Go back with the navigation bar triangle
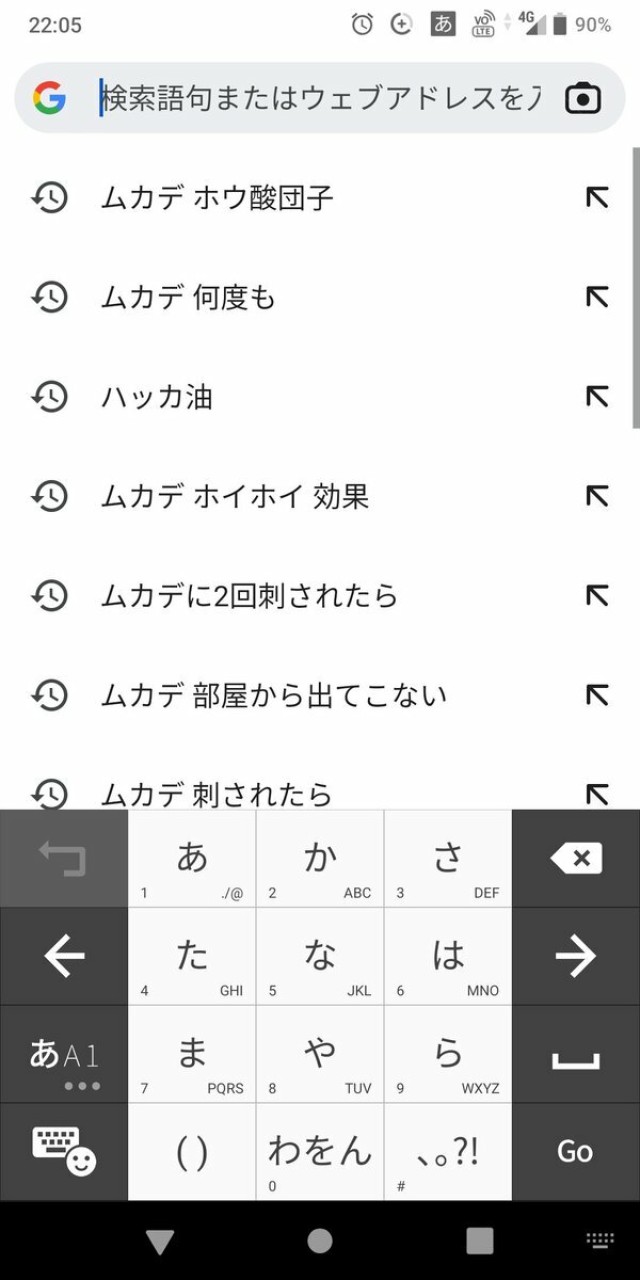Screen dimensions: 640x1280 pos(160,1242)
